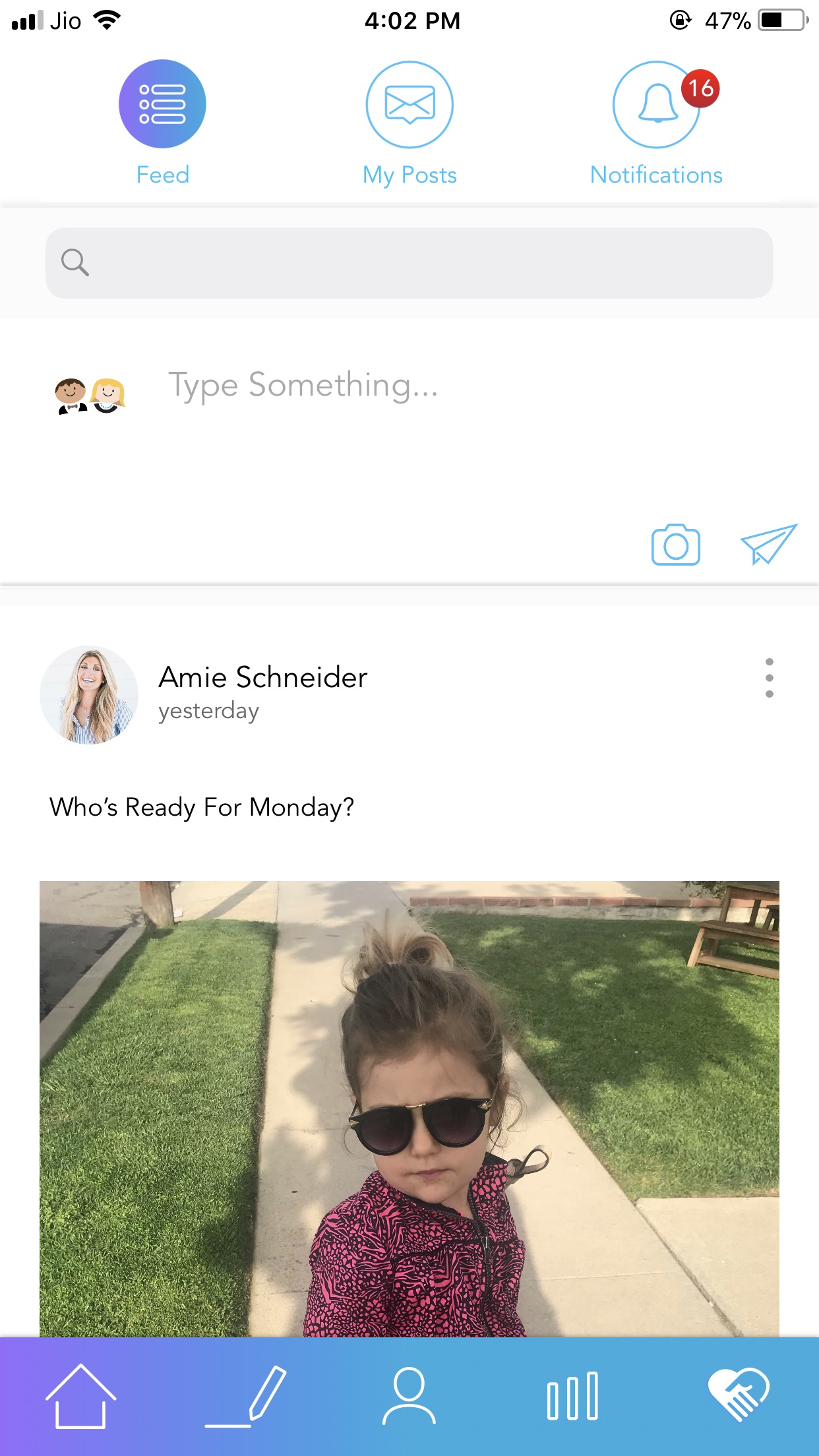Screen dimensions: 819x1456
Task: Open options menu on Amie Schneider's post
Action: [x=769, y=678]
